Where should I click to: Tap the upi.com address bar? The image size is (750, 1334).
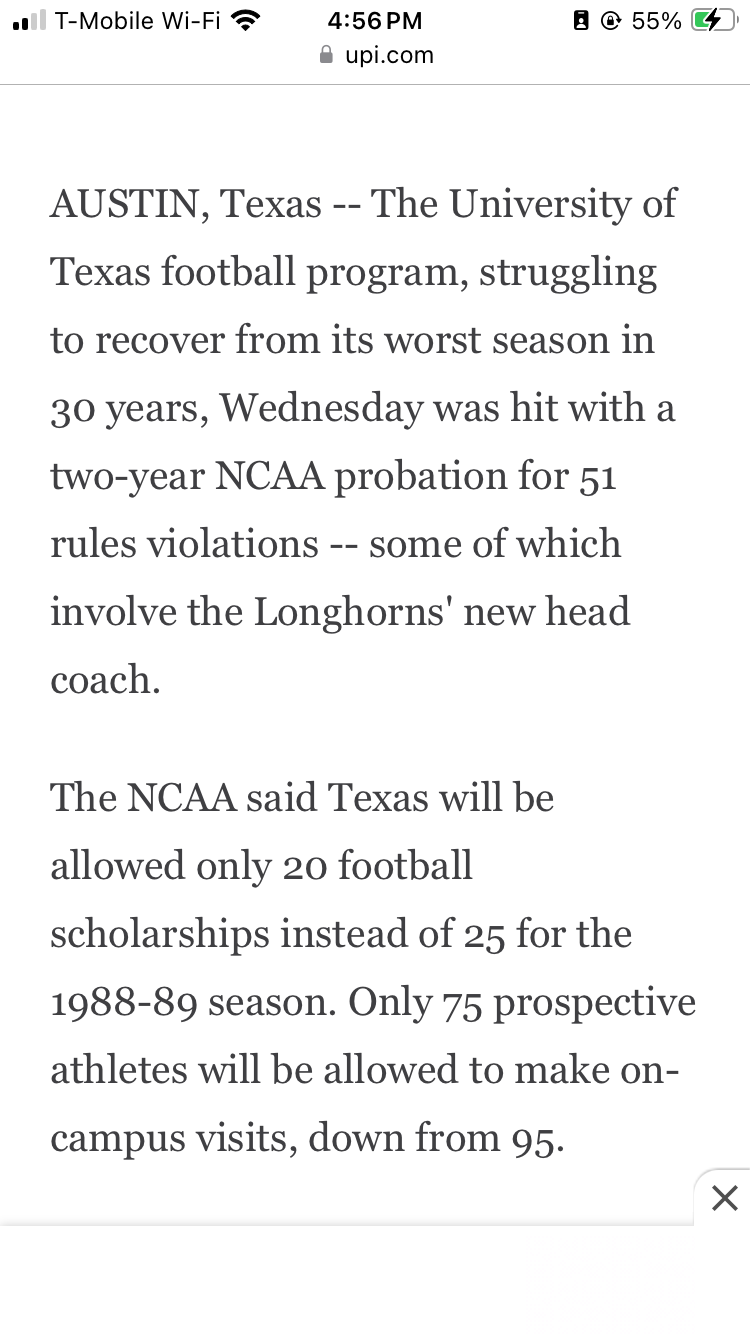pos(376,55)
